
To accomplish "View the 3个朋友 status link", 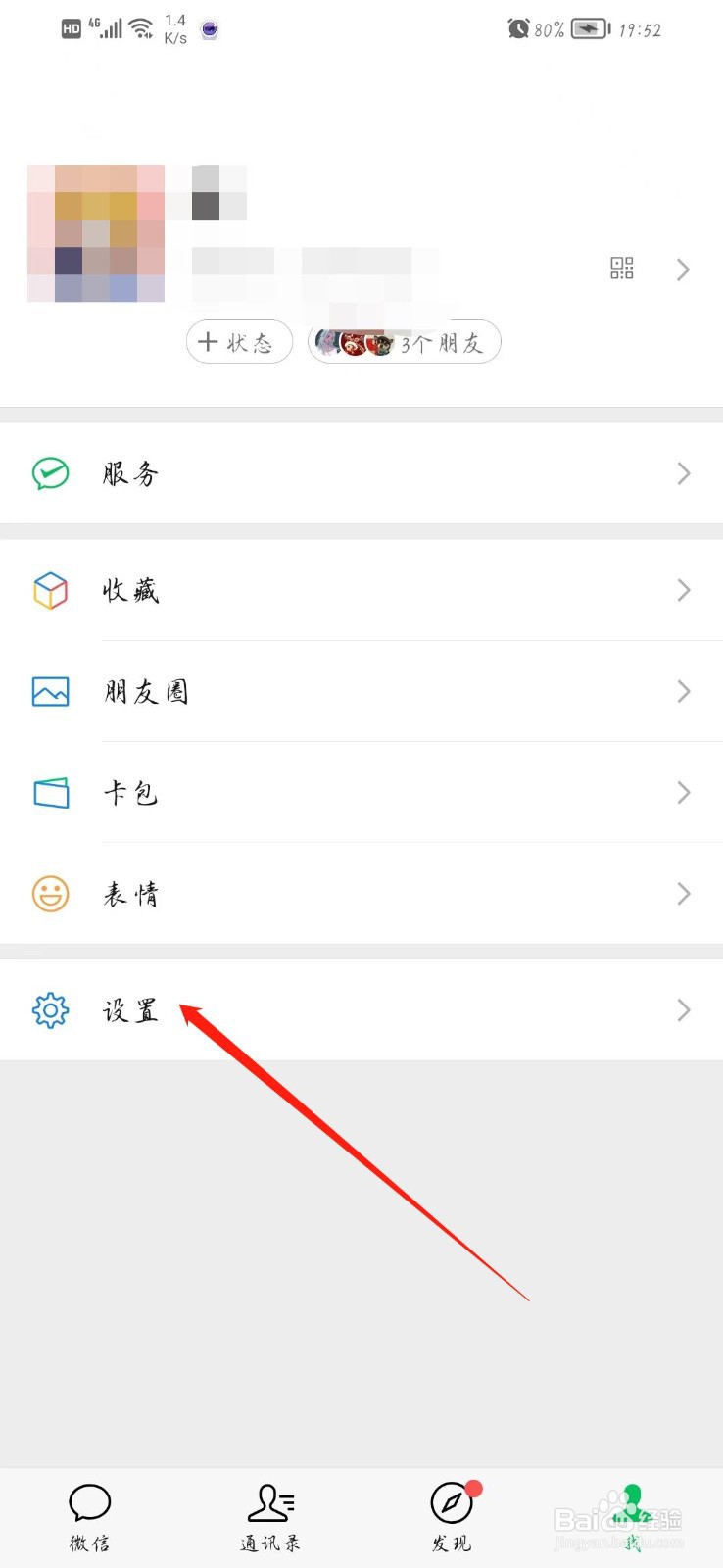I will click(x=405, y=342).
